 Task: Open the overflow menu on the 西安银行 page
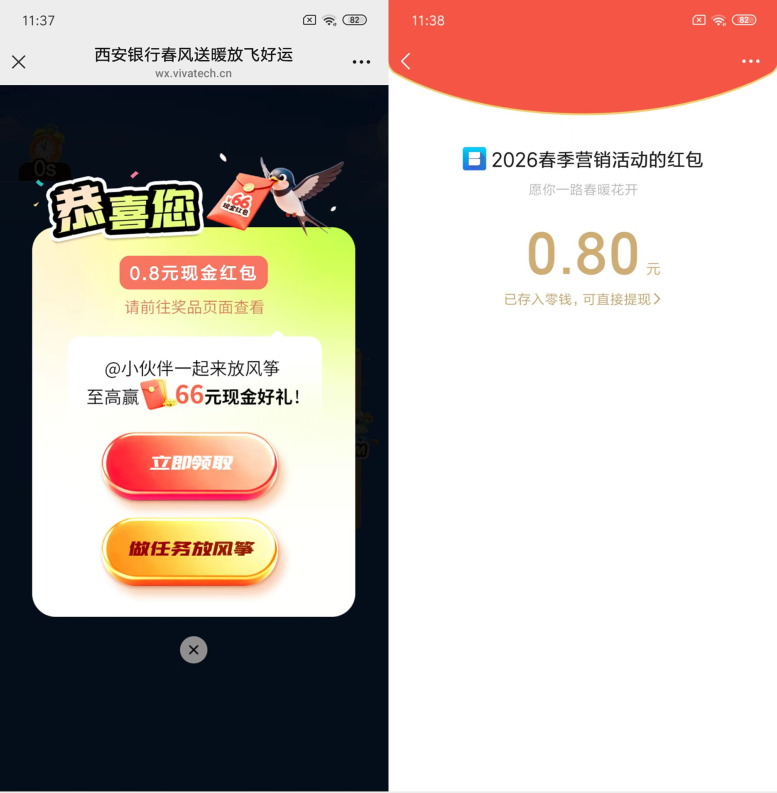click(x=361, y=62)
